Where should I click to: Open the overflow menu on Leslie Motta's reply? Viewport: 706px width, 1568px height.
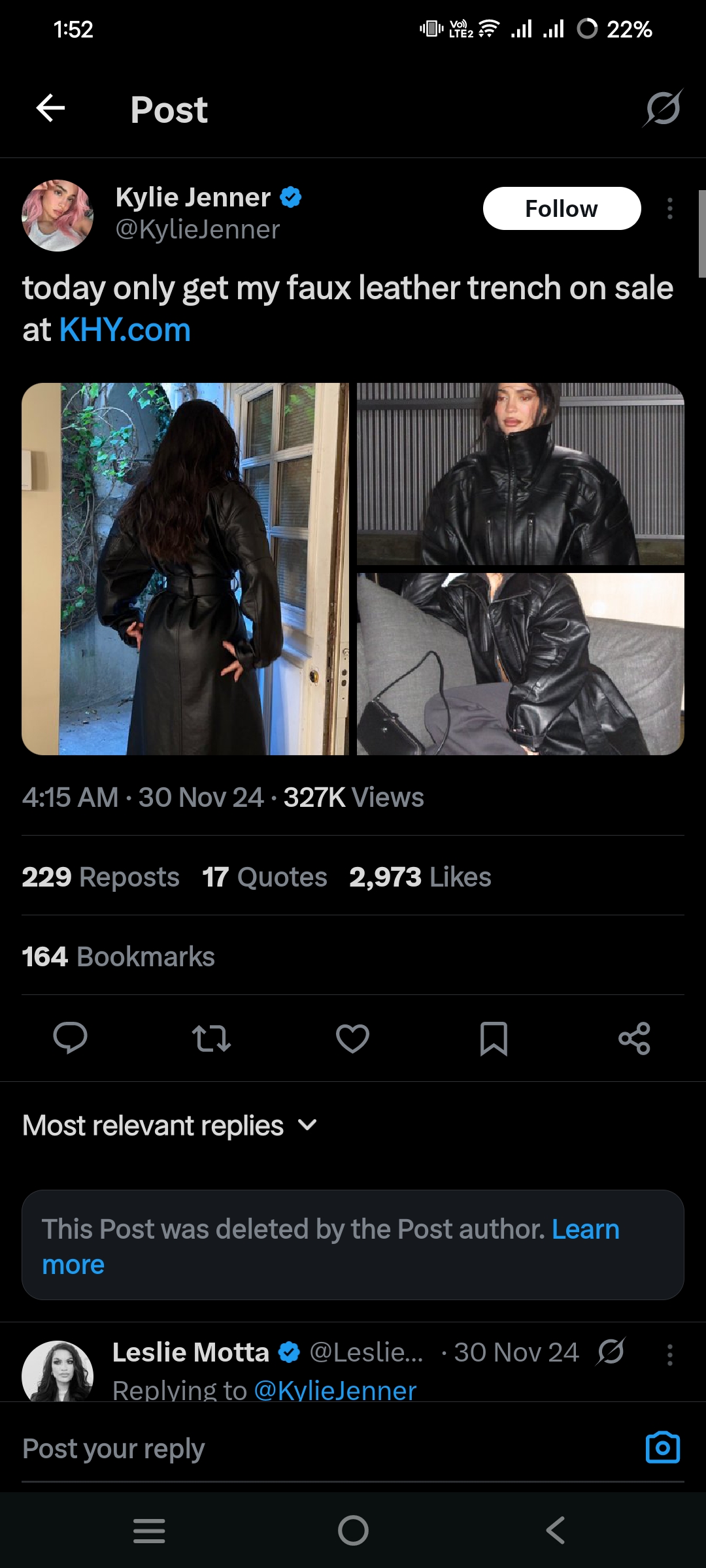pyautogui.click(x=669, y=1354)
